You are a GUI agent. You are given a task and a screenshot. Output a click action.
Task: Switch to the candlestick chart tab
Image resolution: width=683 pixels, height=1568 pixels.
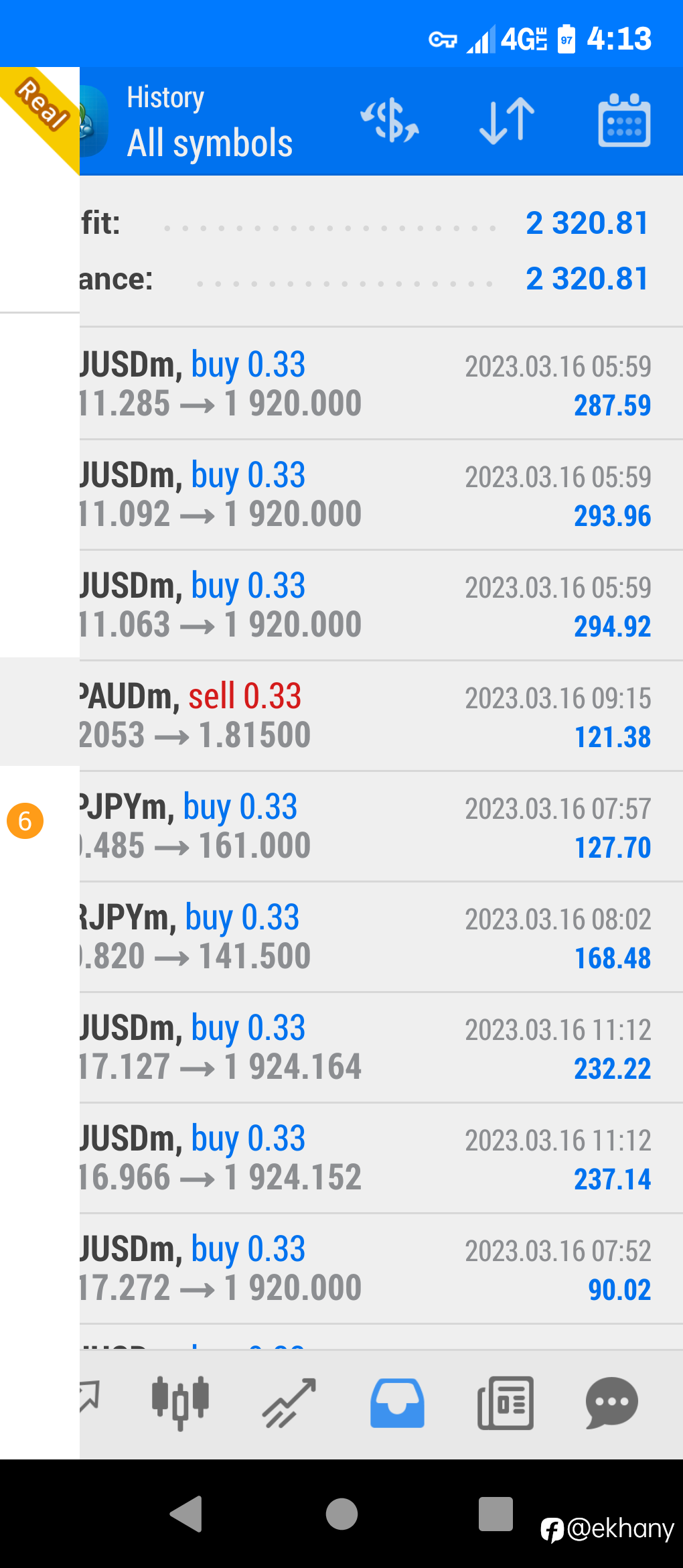(180, 1402)
